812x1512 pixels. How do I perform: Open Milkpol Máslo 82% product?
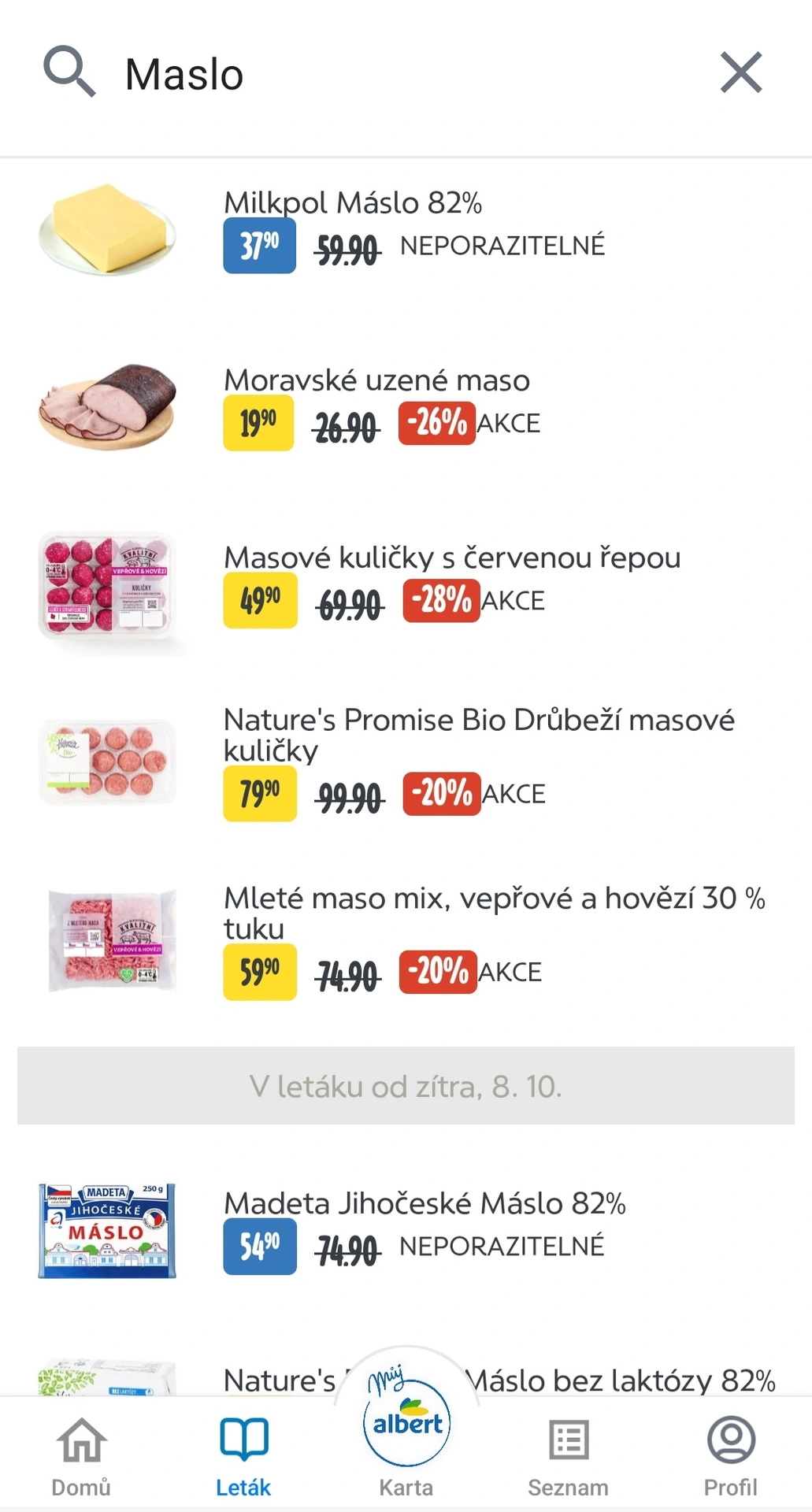point(353,203)
